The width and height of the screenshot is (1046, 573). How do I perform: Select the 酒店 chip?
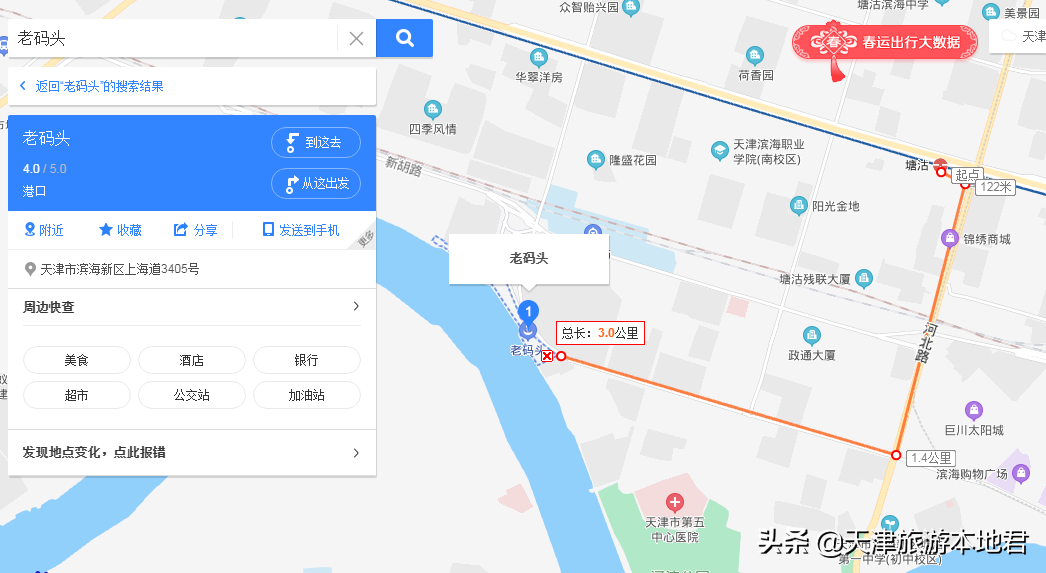pyautogui.click(x=191, y=361)
